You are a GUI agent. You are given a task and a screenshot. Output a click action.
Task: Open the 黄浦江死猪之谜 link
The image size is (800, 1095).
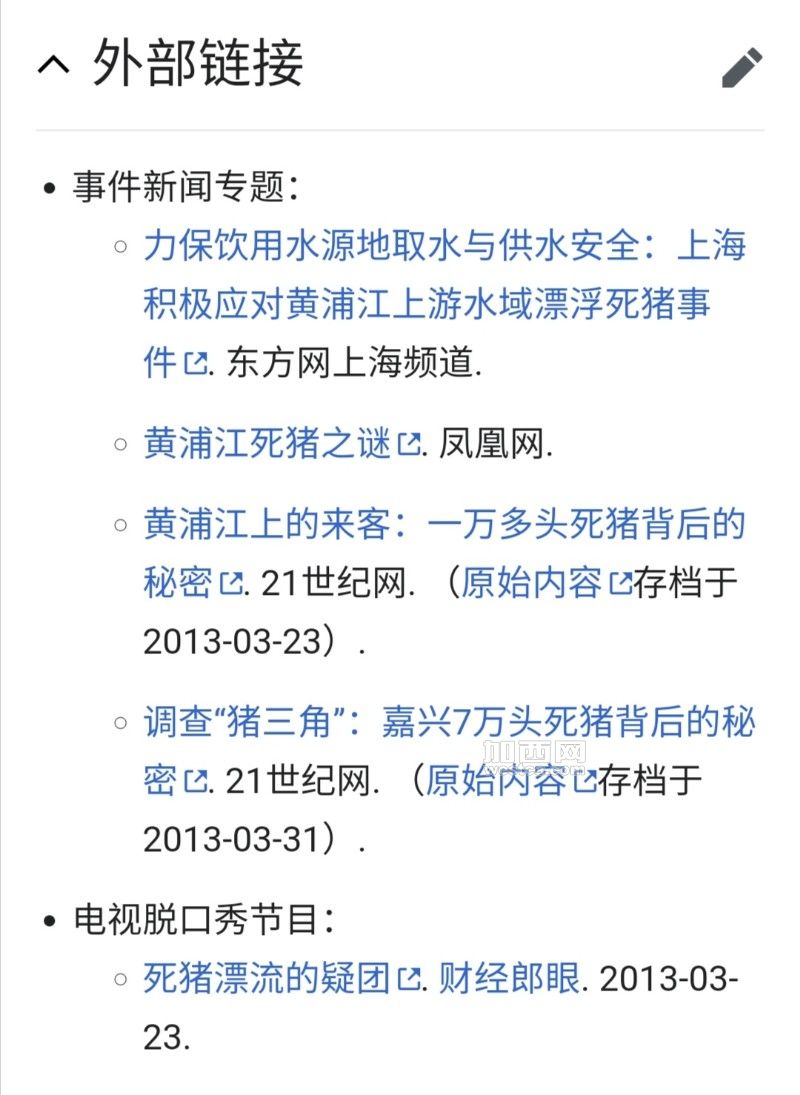tap(267, 444)
